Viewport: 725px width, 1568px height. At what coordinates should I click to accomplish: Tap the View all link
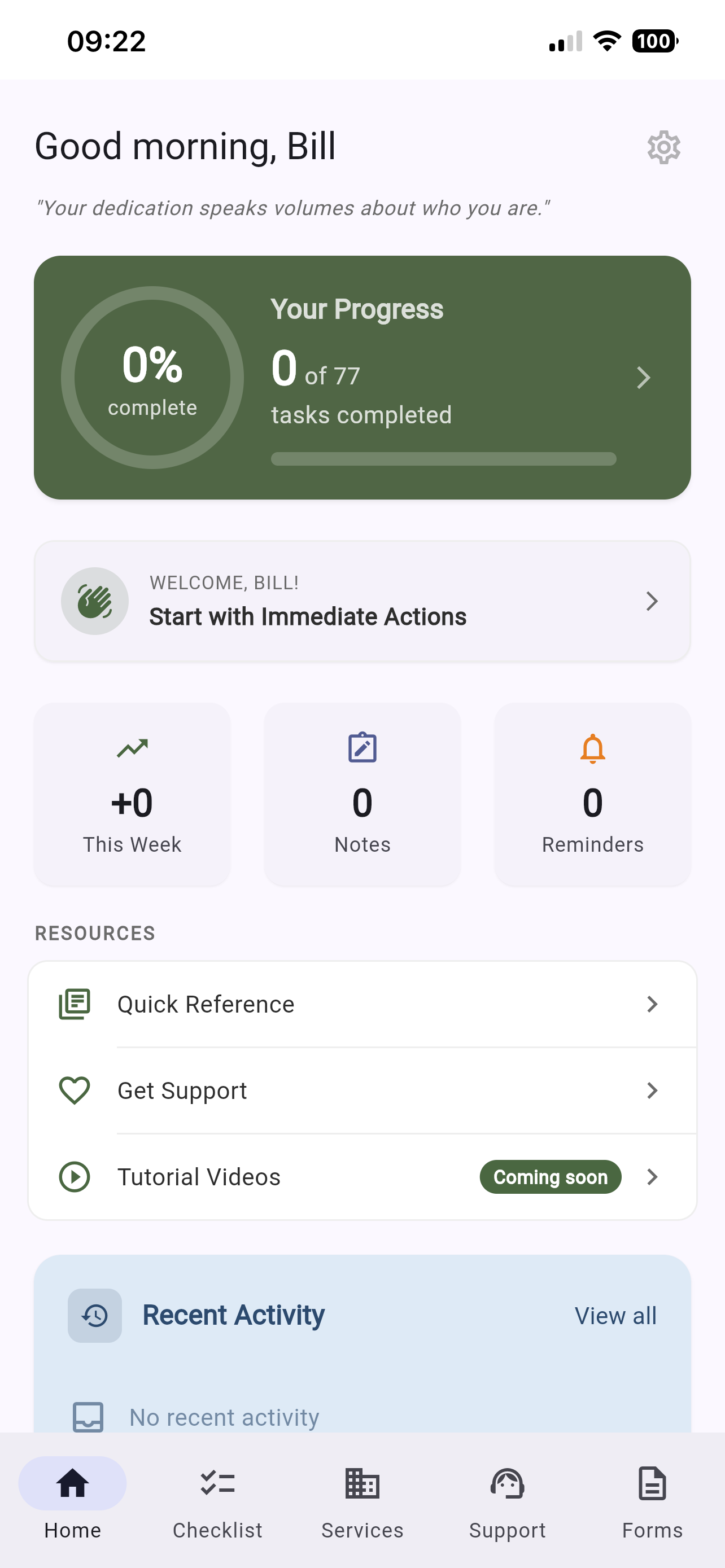tap(615, 1315)
